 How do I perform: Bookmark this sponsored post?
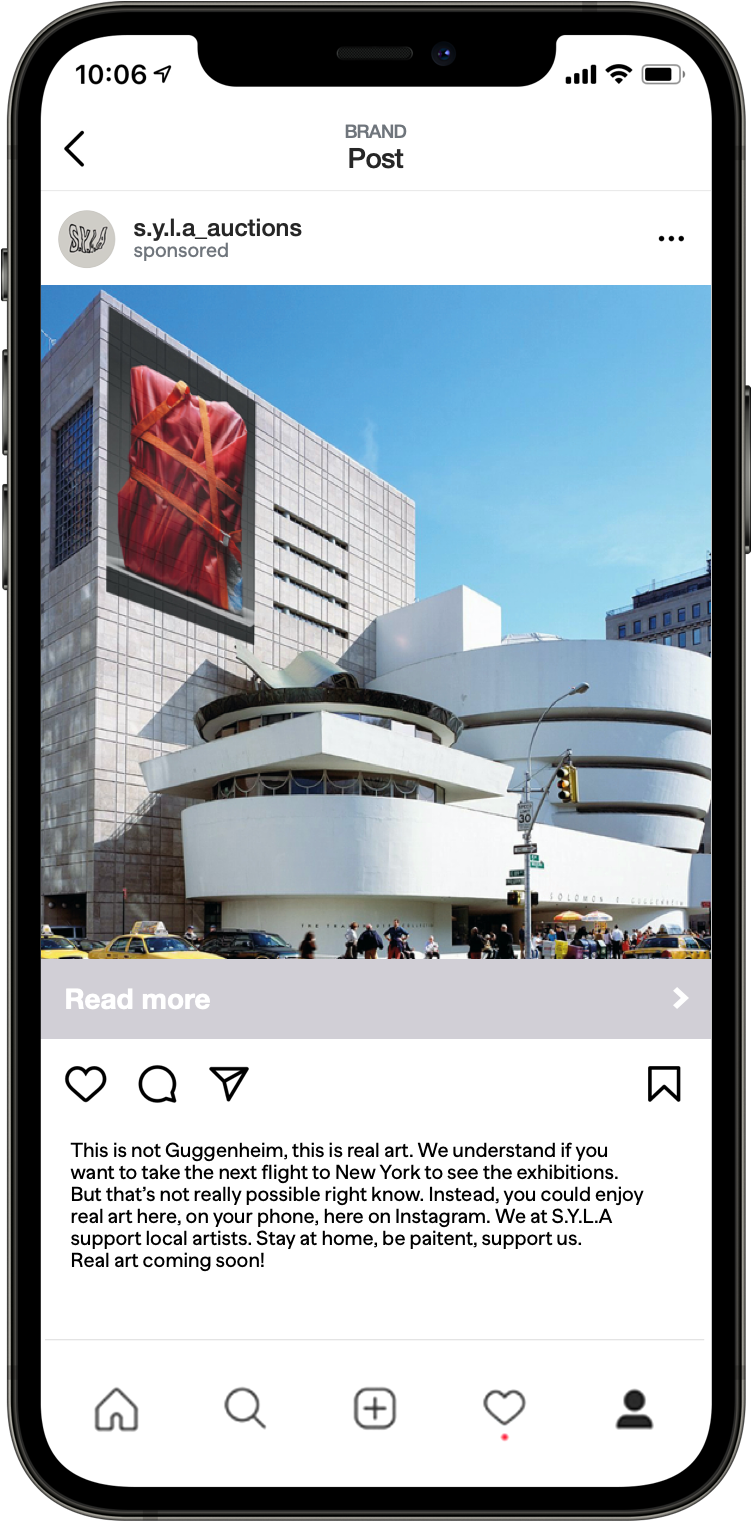664,1084
